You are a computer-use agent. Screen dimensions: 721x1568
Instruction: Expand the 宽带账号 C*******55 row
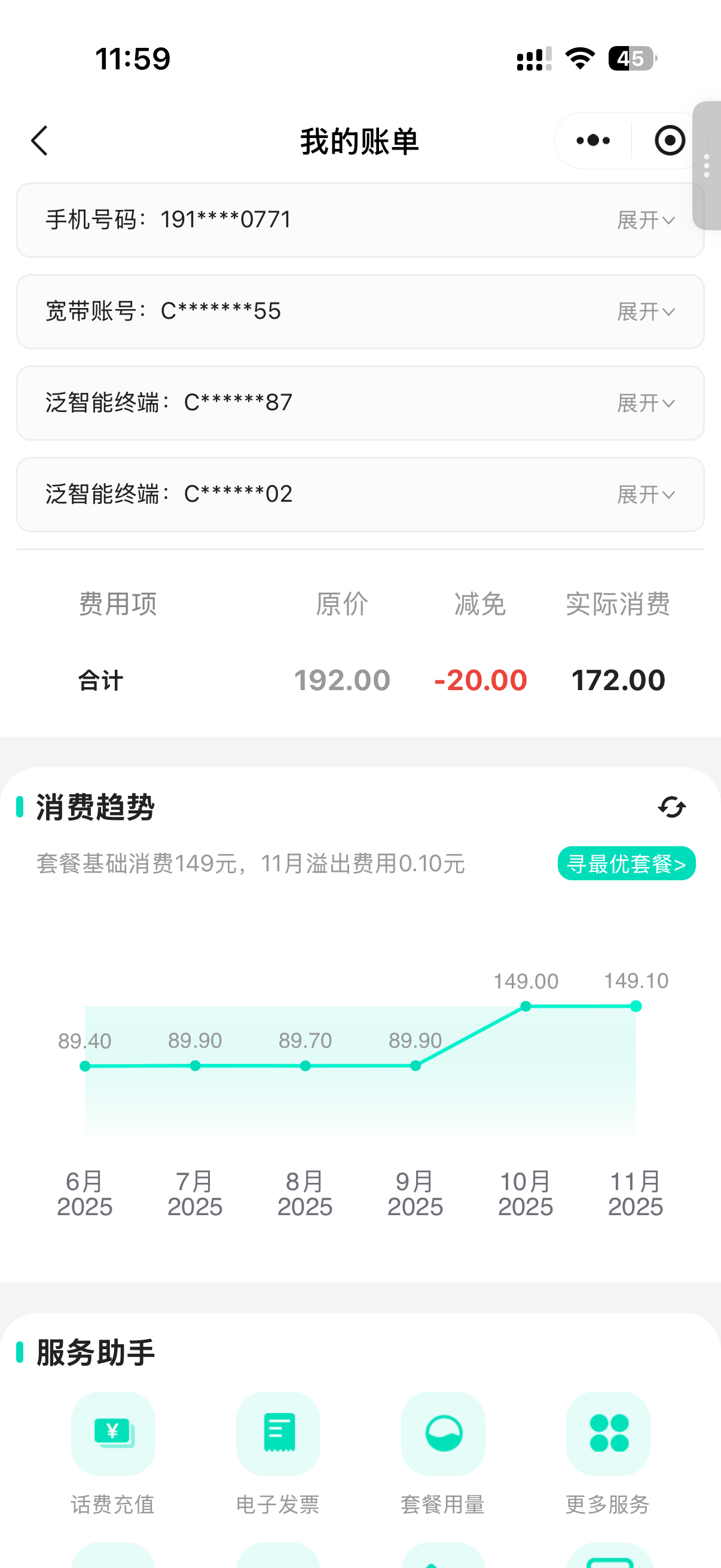(x=645, y=312)
